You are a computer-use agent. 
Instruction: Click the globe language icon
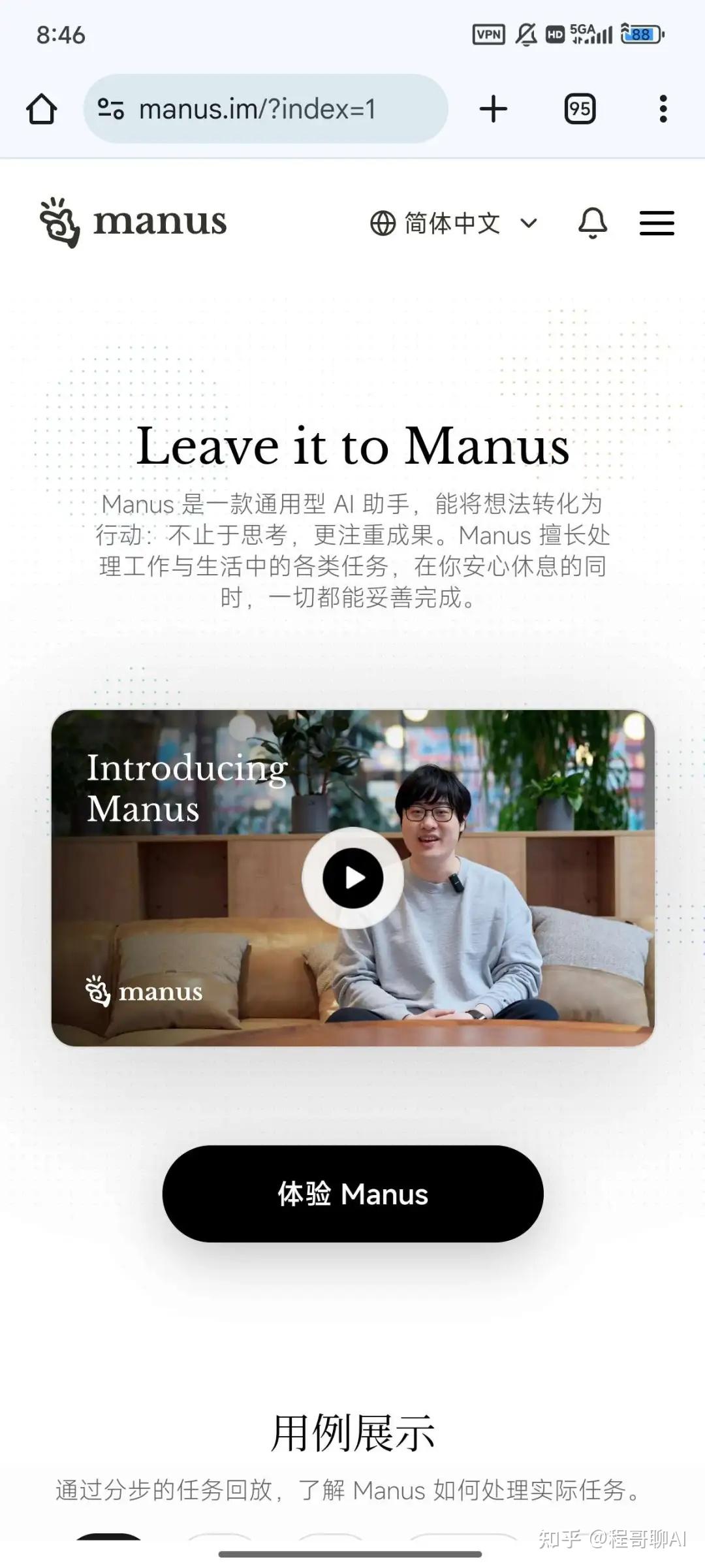[x=384, y=224]
